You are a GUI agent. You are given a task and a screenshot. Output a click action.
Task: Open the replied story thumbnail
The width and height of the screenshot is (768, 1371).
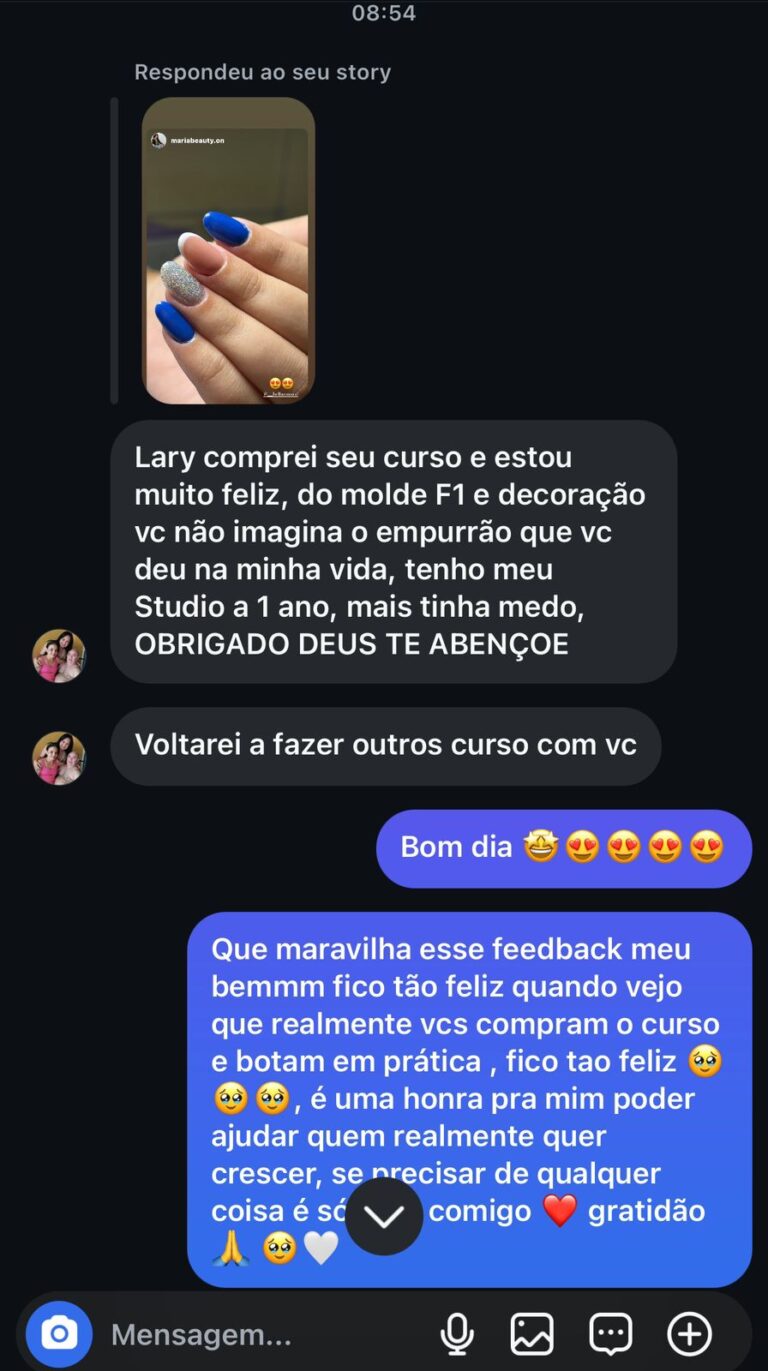[228, 251]
